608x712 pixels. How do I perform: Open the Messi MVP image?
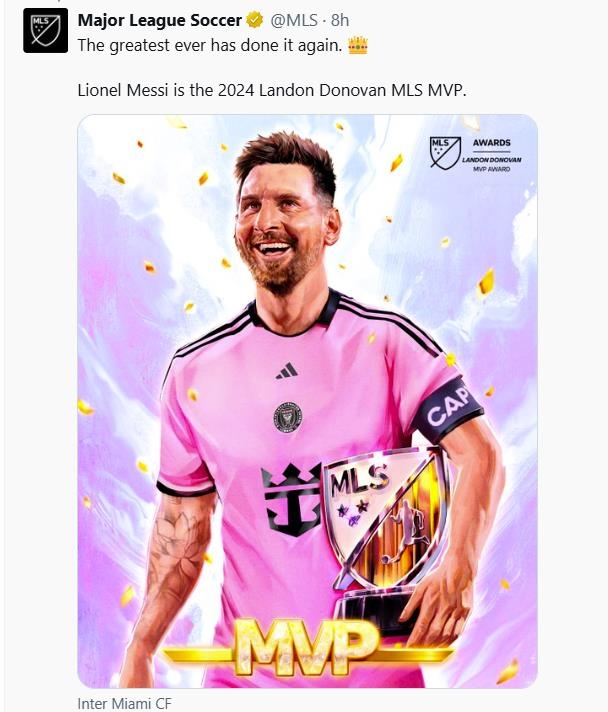(307, 400)
